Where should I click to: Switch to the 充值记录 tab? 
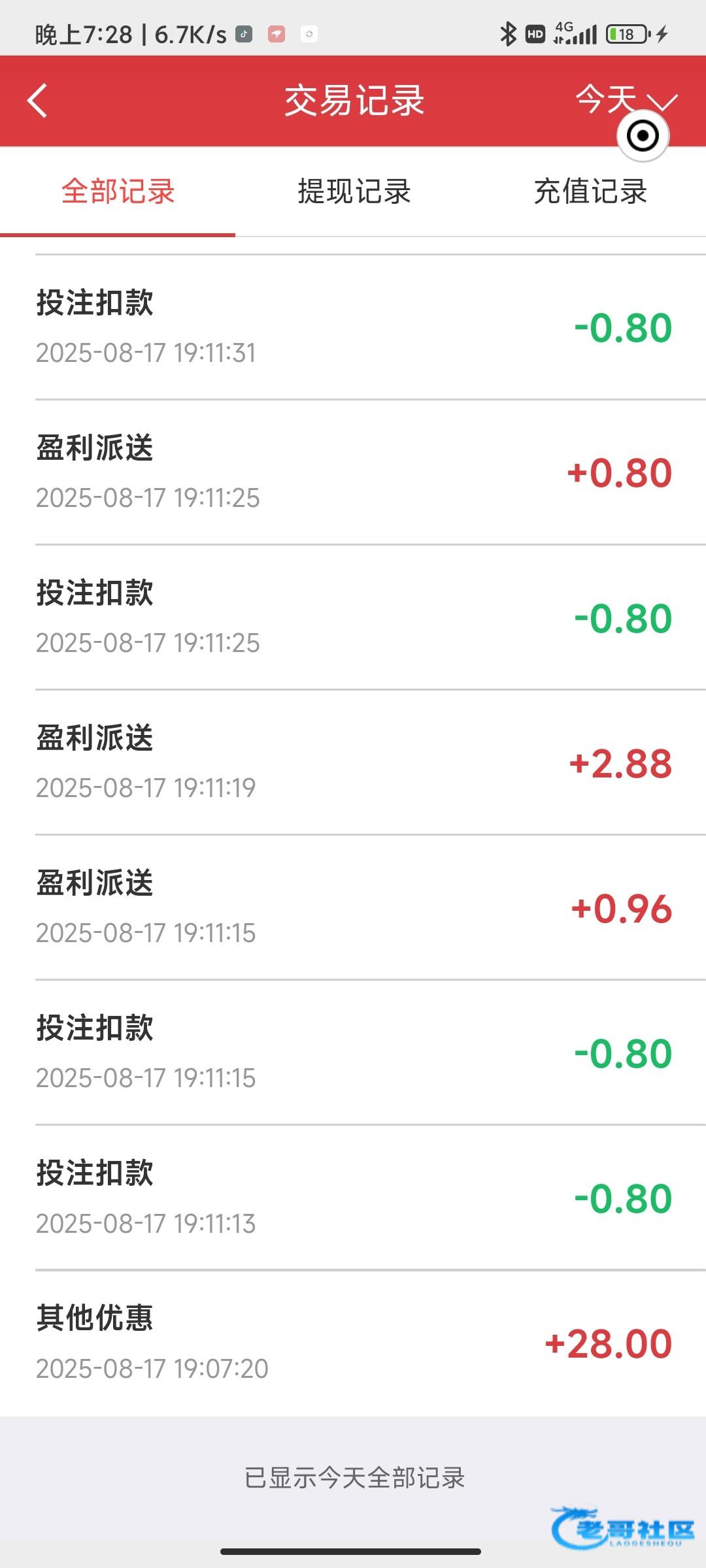click(590, 191)
